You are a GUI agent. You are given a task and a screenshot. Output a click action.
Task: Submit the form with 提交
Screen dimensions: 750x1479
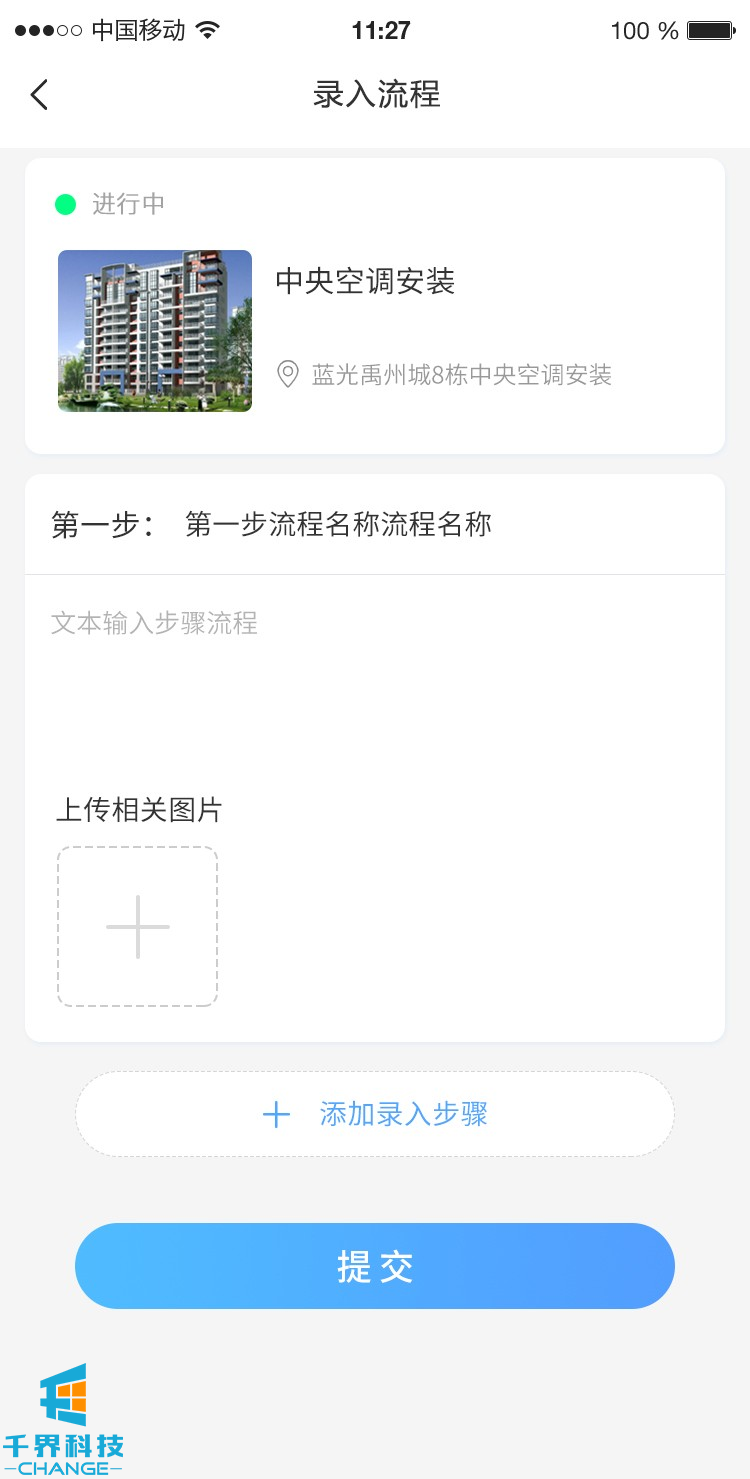(x=374, y=1266)
